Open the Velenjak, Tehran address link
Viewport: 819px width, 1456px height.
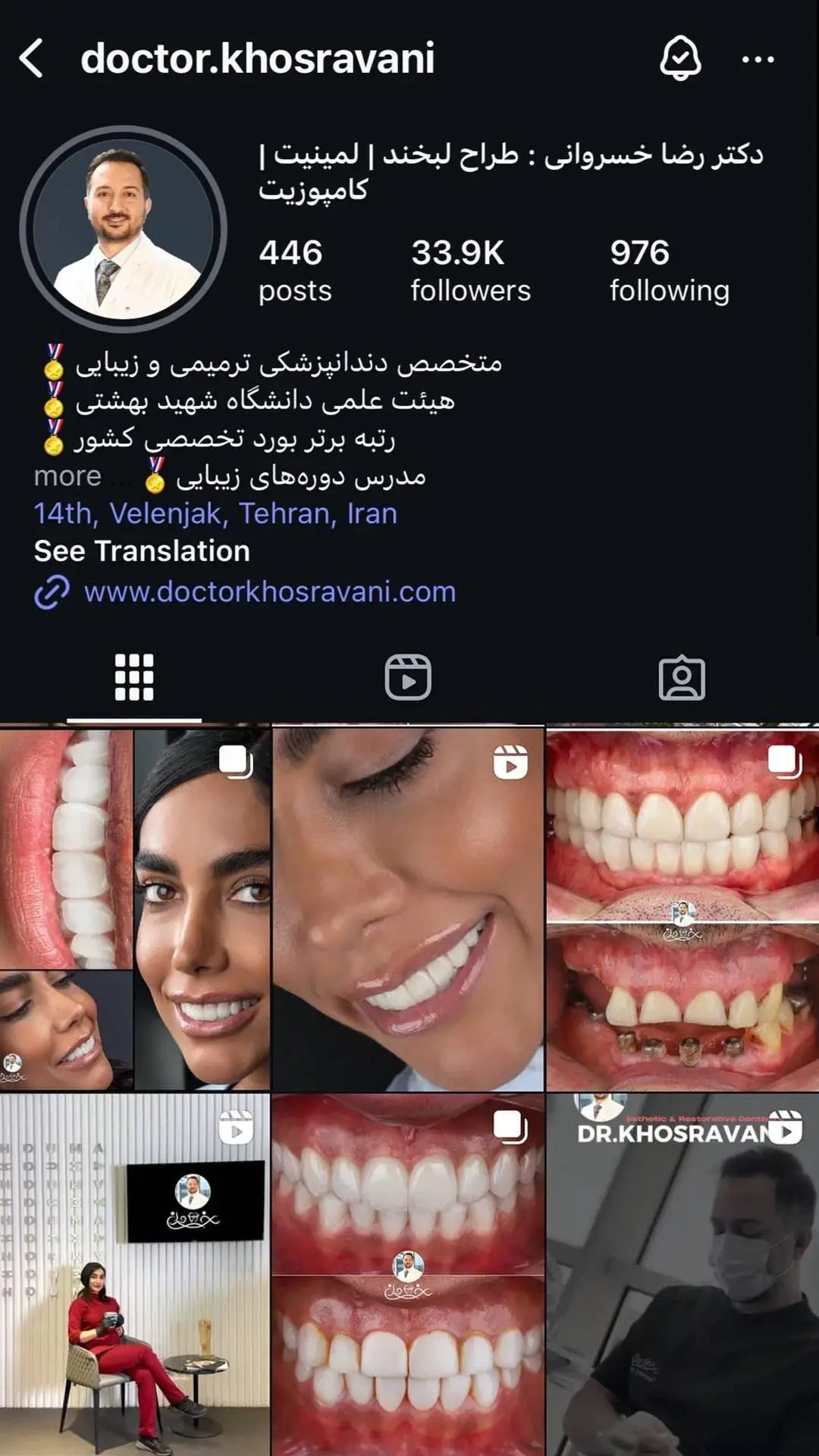point(215,514)
